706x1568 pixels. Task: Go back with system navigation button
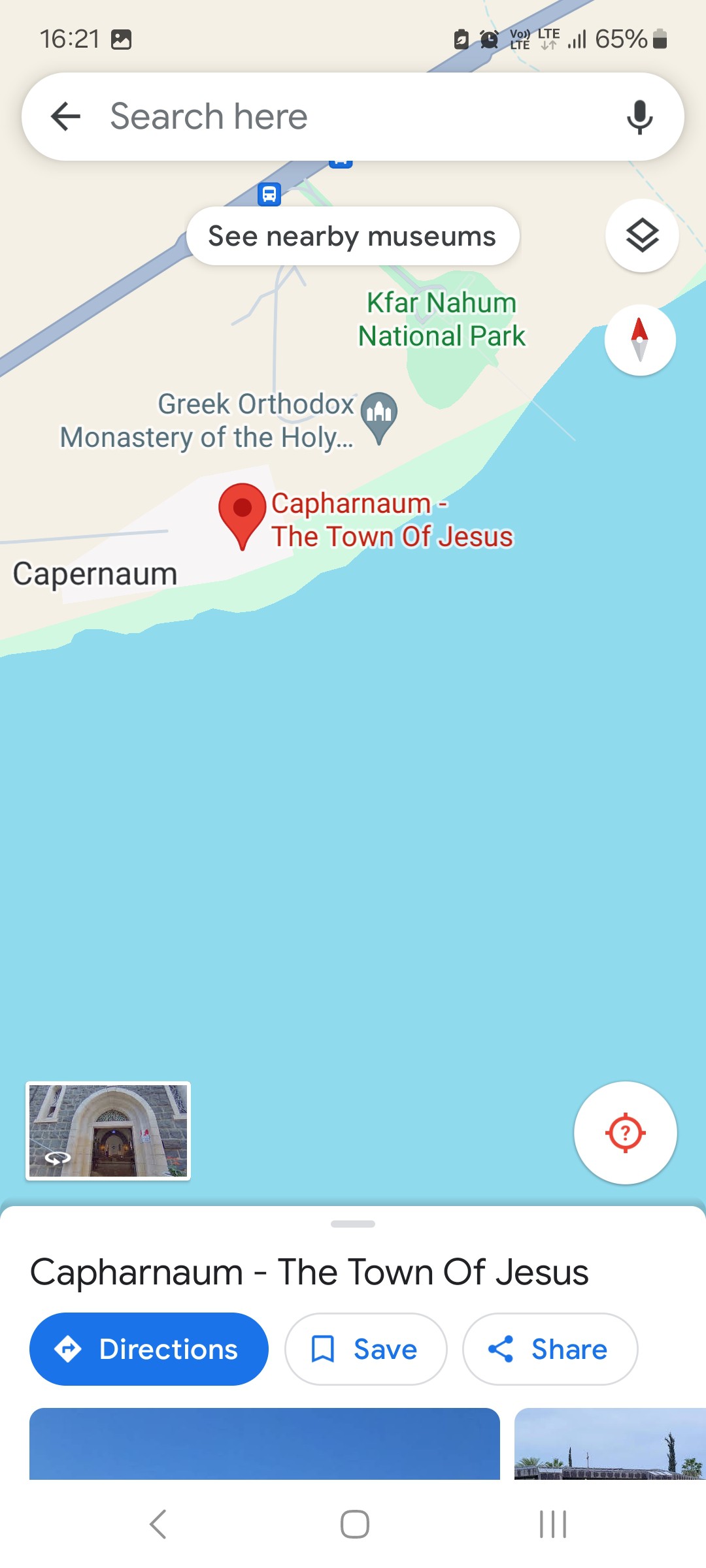tap(158, 1524)
